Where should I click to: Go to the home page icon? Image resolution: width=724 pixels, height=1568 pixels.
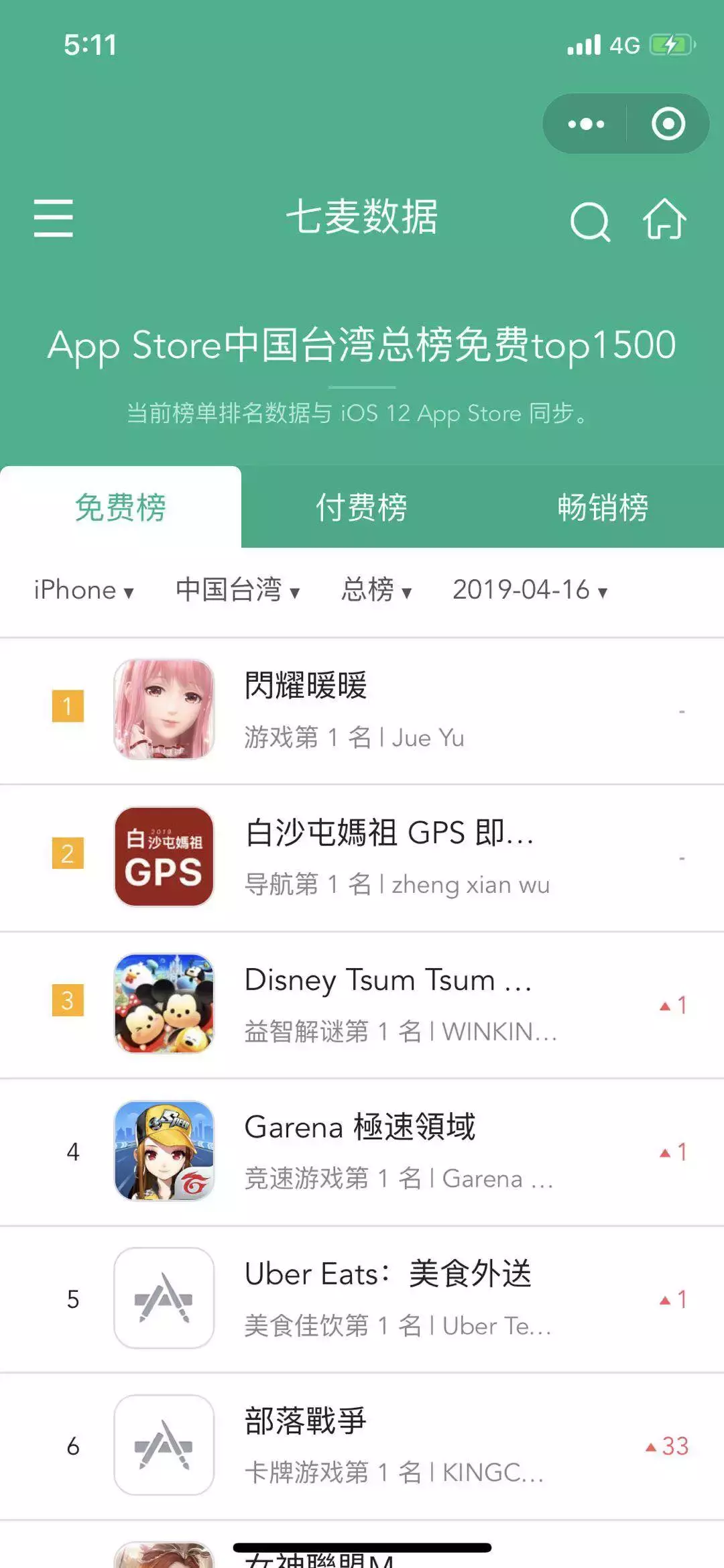click(x=664, y=219)
